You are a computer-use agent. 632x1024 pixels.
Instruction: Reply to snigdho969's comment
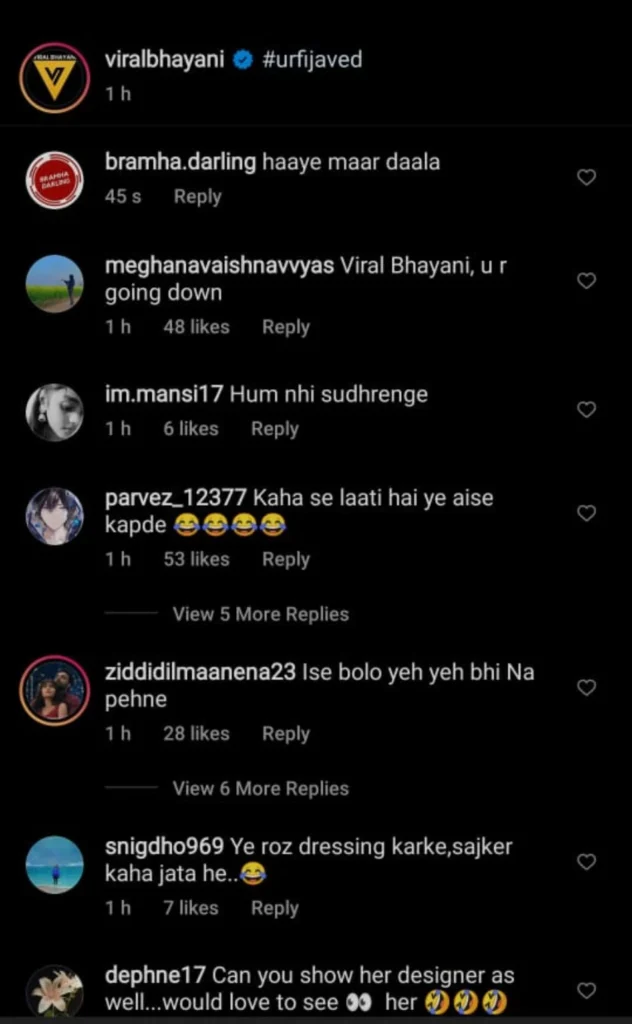(x=275, y=908)
